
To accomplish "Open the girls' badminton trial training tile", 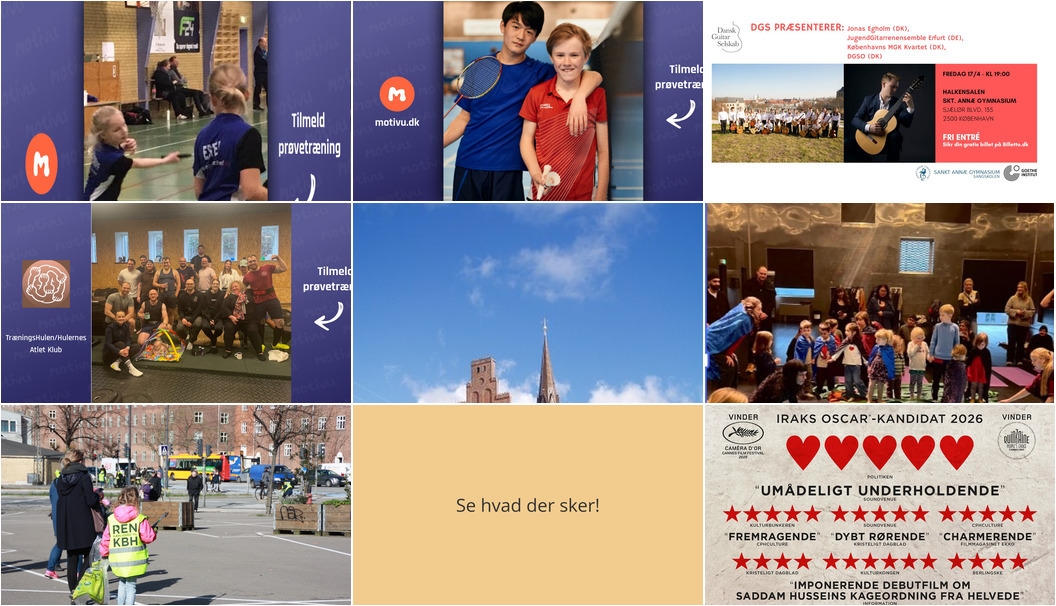I will tap(176, 101).
